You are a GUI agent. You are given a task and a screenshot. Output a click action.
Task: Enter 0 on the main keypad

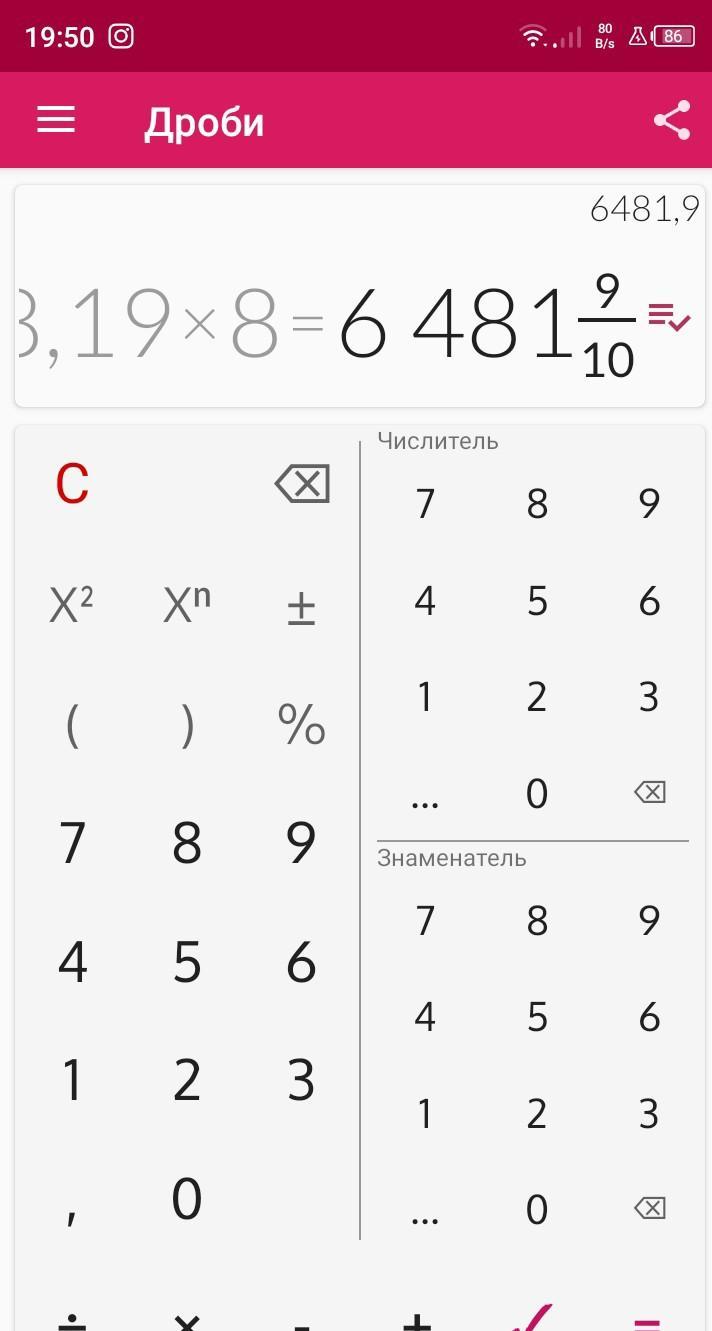187,1199
